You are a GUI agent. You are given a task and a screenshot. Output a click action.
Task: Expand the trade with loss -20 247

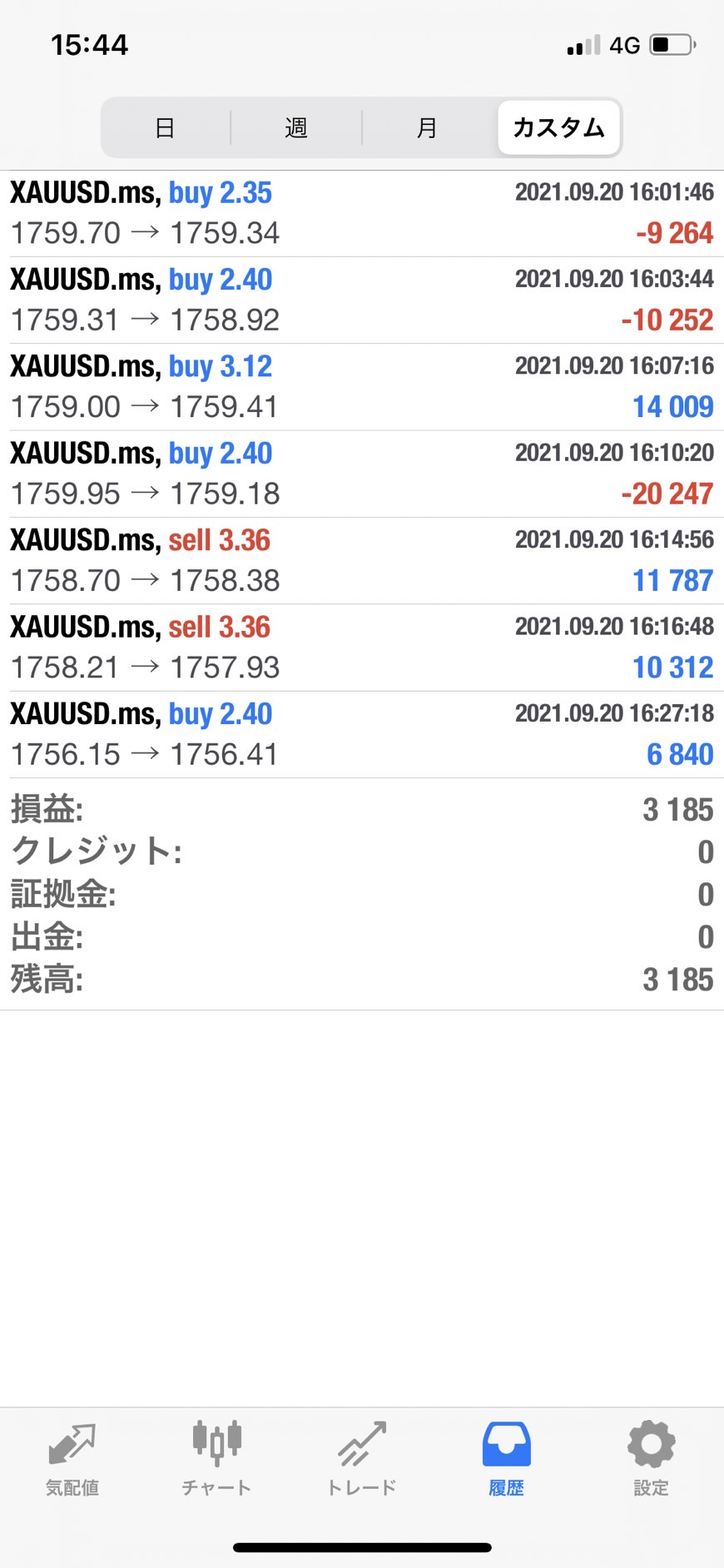click(x=362, y=474)
